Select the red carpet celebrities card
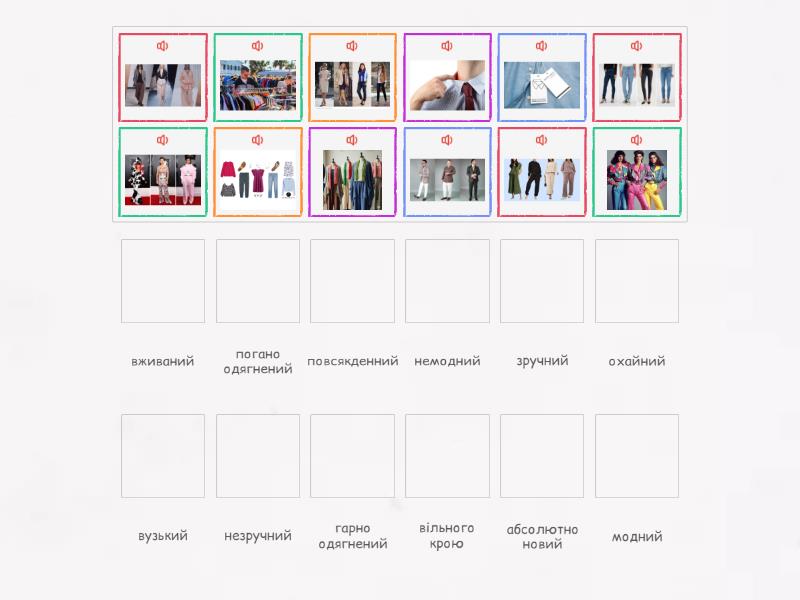Image resolution: width=800 pixels, height=600 pixels. click(163, 179)
